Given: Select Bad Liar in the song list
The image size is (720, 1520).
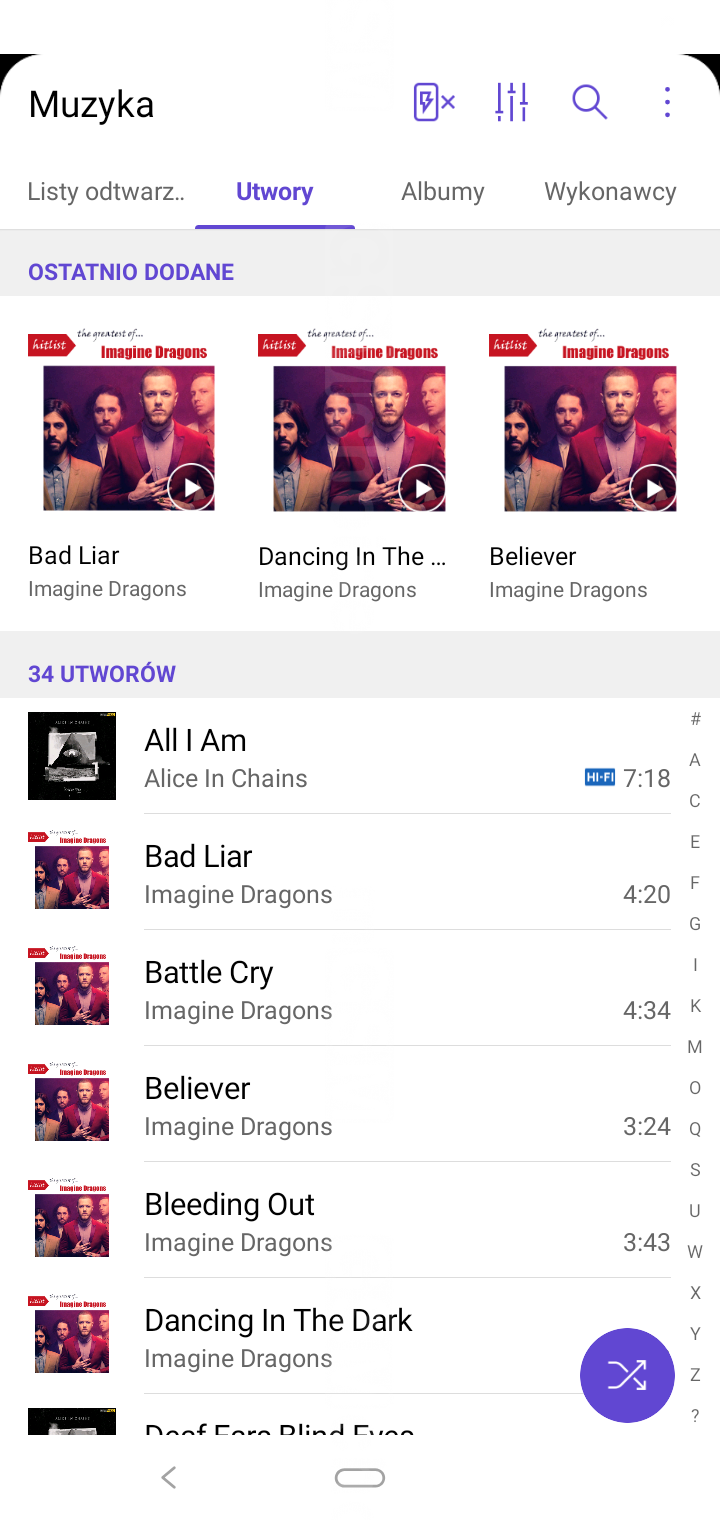Looking at the screenshot, I should [x=350, y=873].
